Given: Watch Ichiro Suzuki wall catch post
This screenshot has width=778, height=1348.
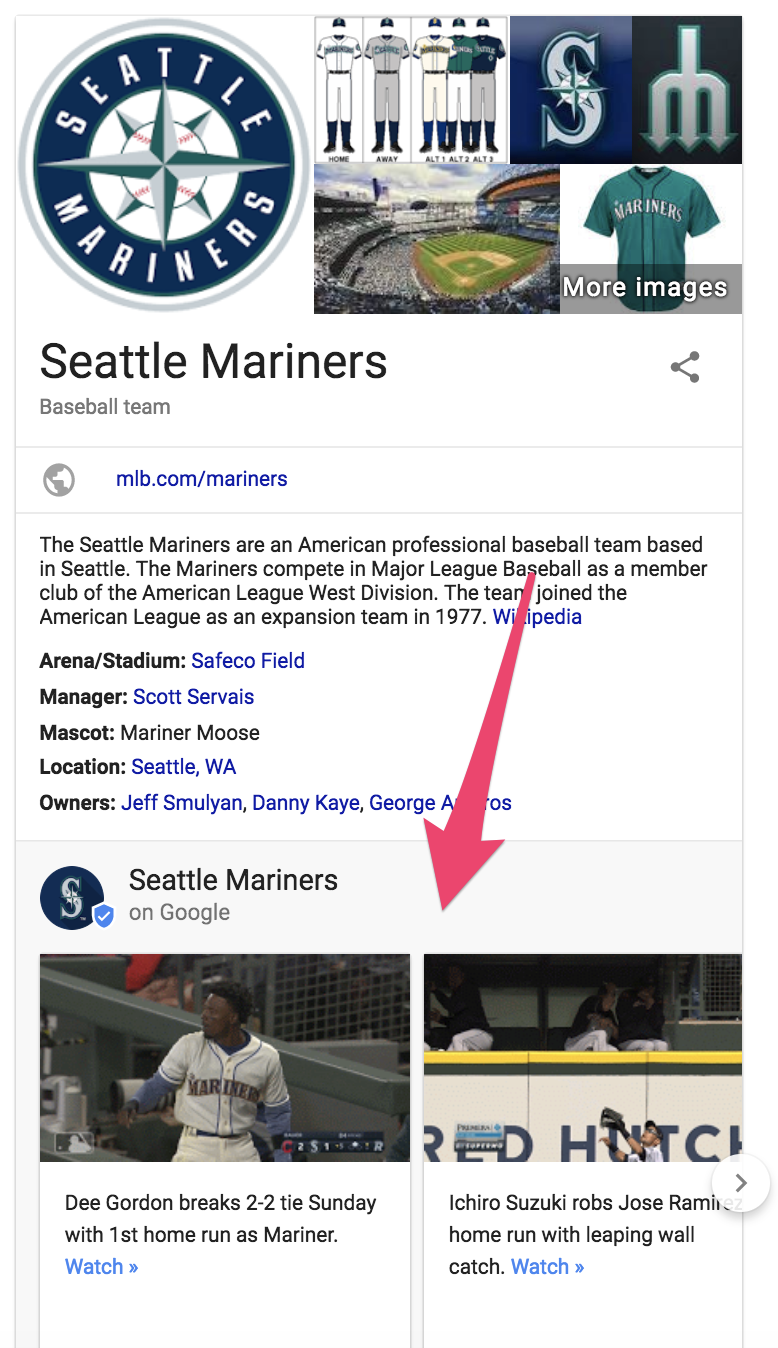Looking at the screenshot, I should pyautogui.click(x=547, y=1267).
